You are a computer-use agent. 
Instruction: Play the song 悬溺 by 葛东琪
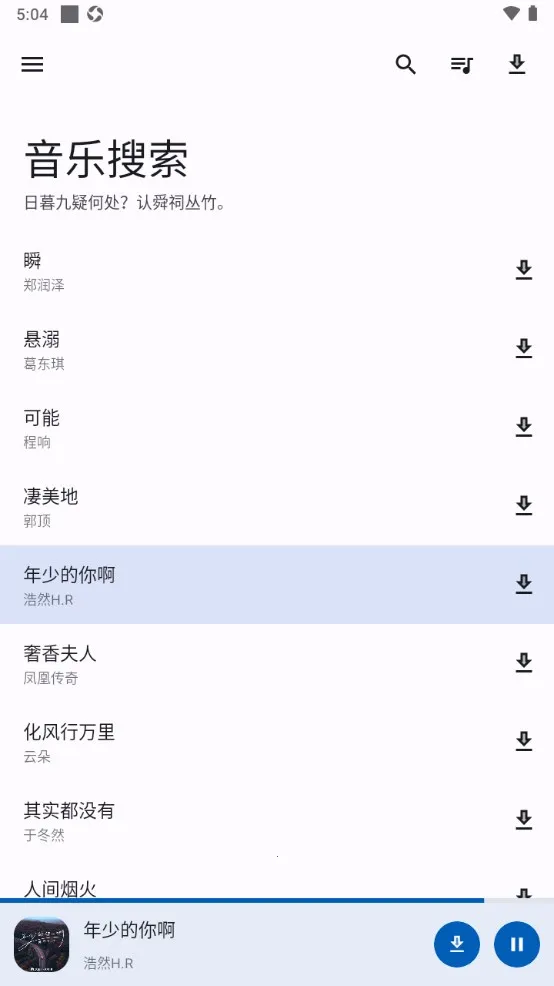[277, 349]
